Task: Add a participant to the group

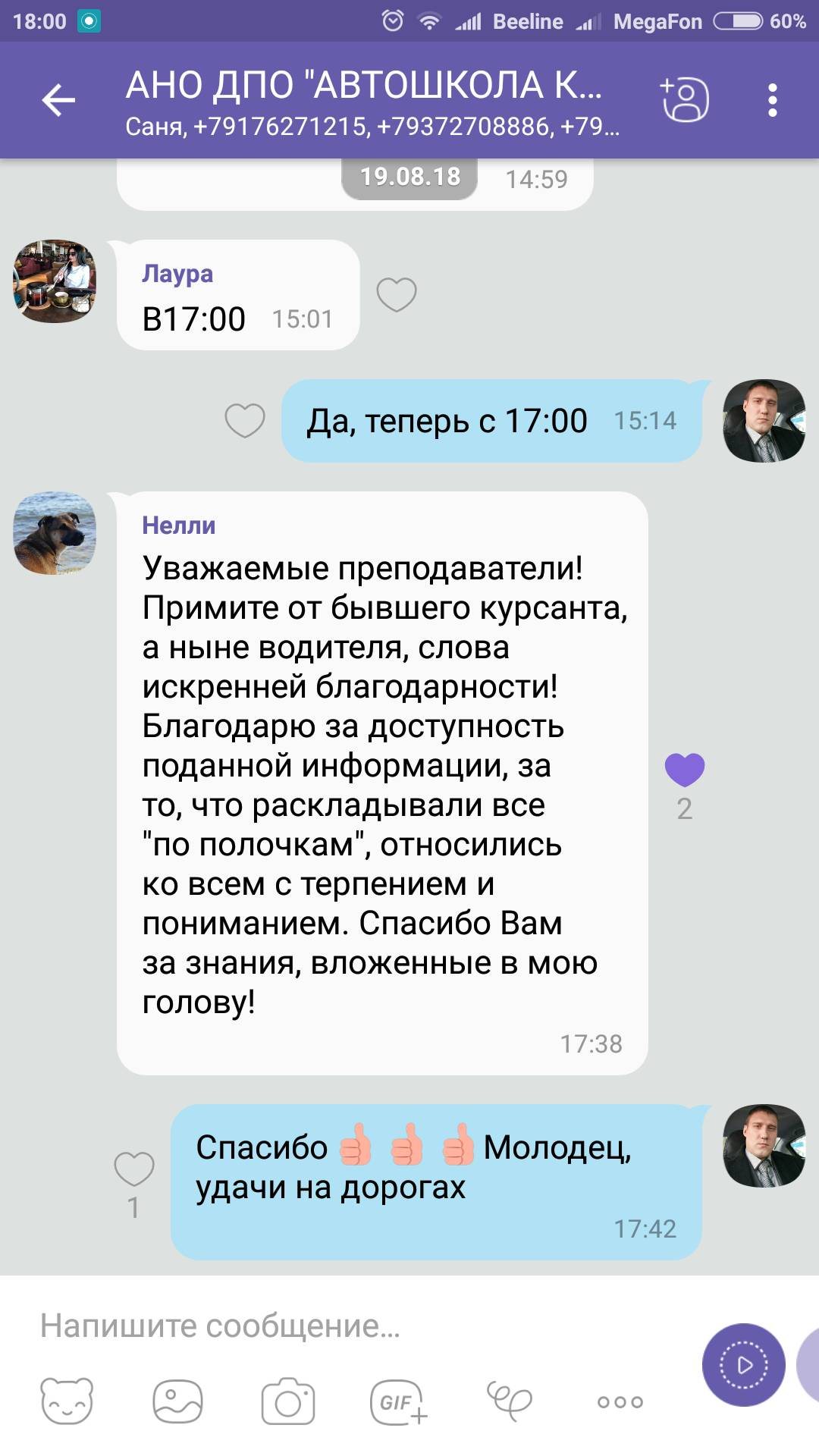Action: [685, 99]
